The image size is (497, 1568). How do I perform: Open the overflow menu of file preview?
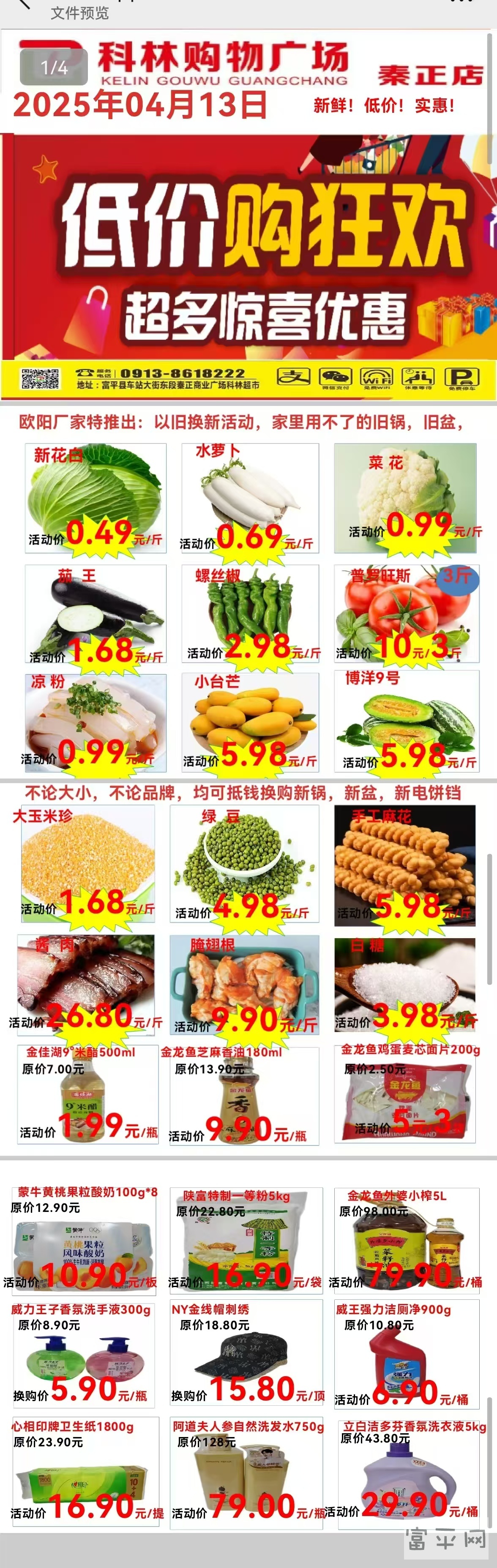point(461,2)
